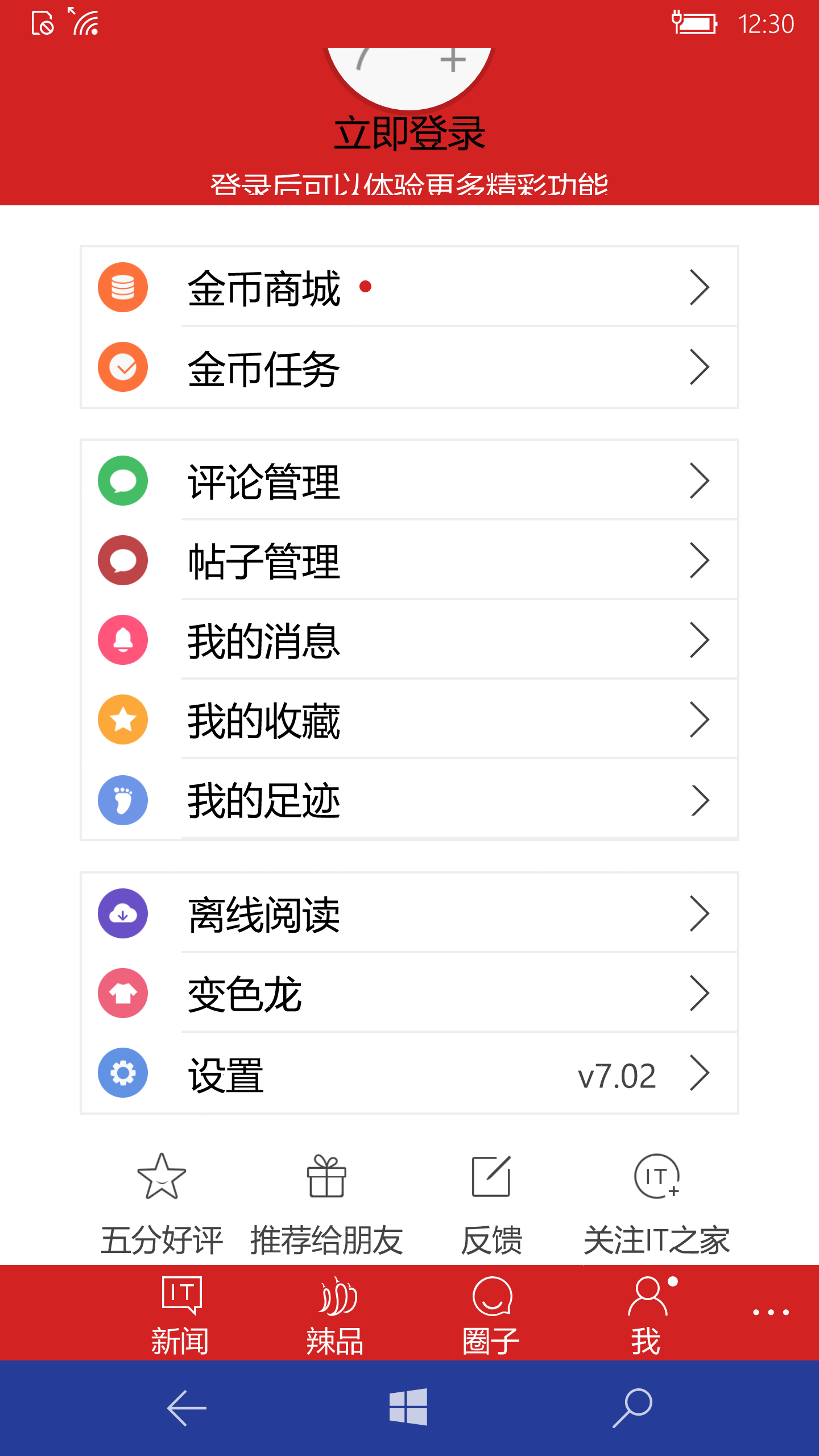Image resolution: width=819 pixels, height=1456 pixels.
Task: Open 金币任务 coin tasks
Action: 409,368
